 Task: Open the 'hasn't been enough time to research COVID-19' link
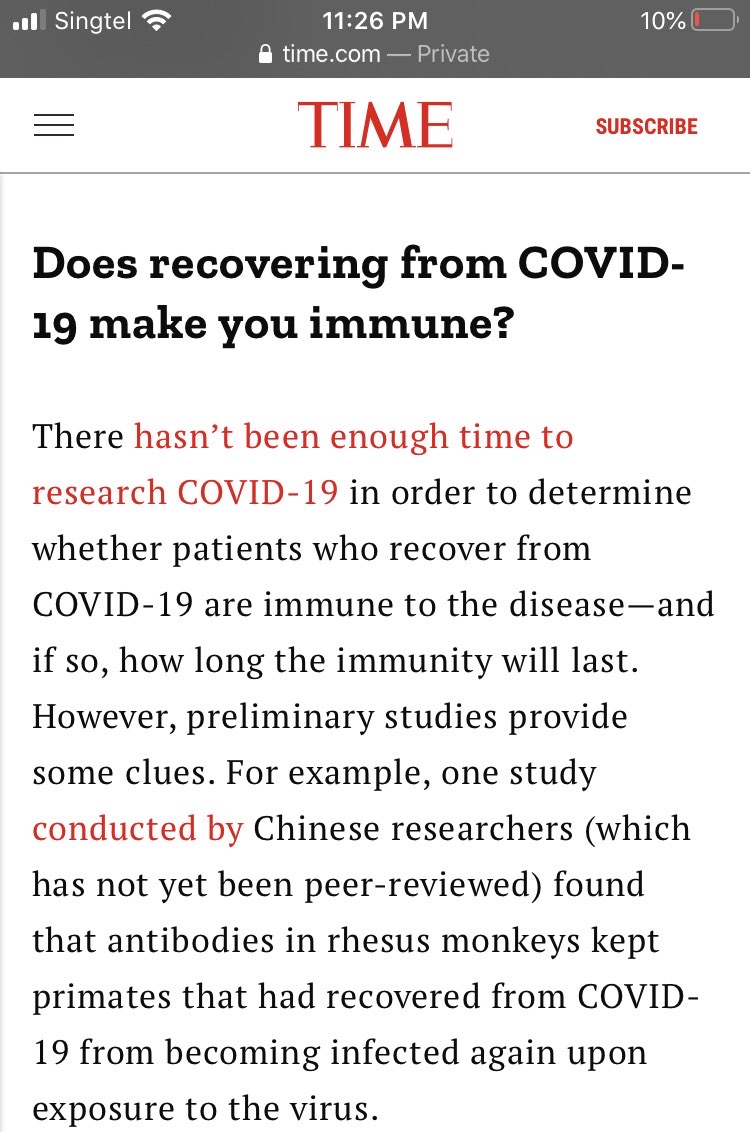click(x=353, y=437)
